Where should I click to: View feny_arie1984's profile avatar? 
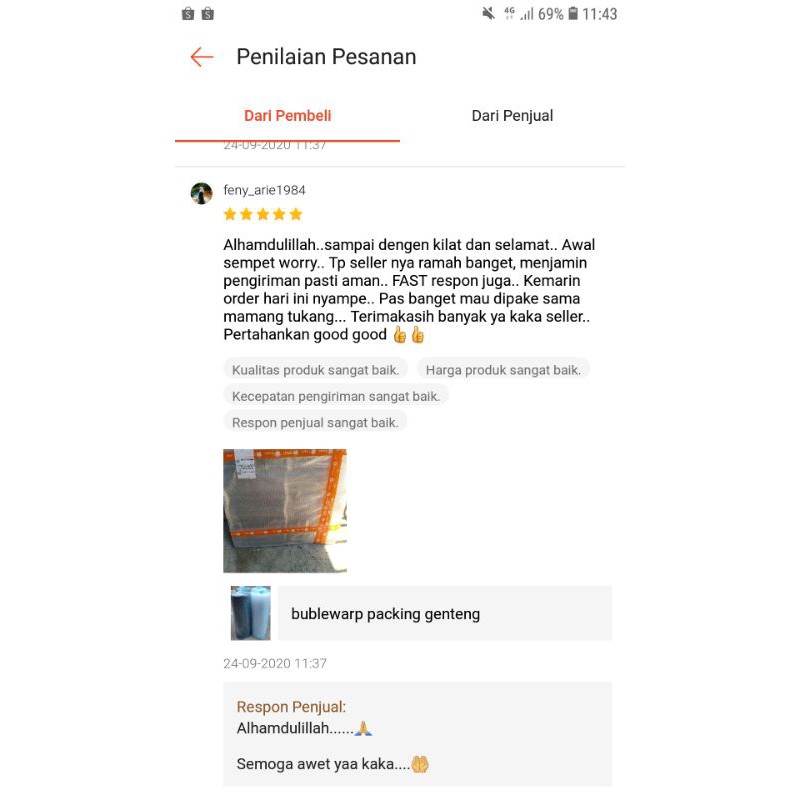[202, 193]
